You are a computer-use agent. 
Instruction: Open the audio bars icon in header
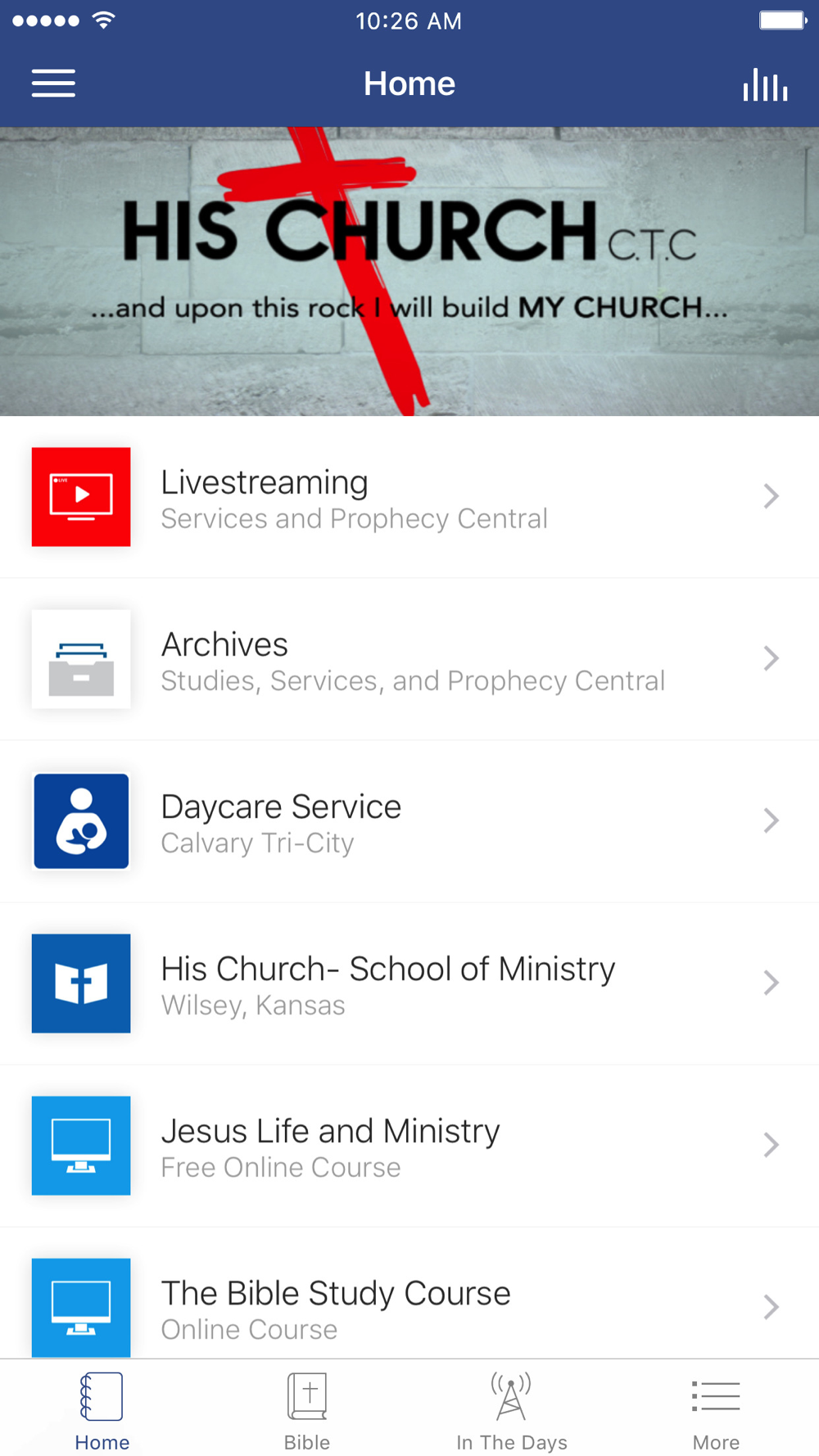[x=765, y=84]
